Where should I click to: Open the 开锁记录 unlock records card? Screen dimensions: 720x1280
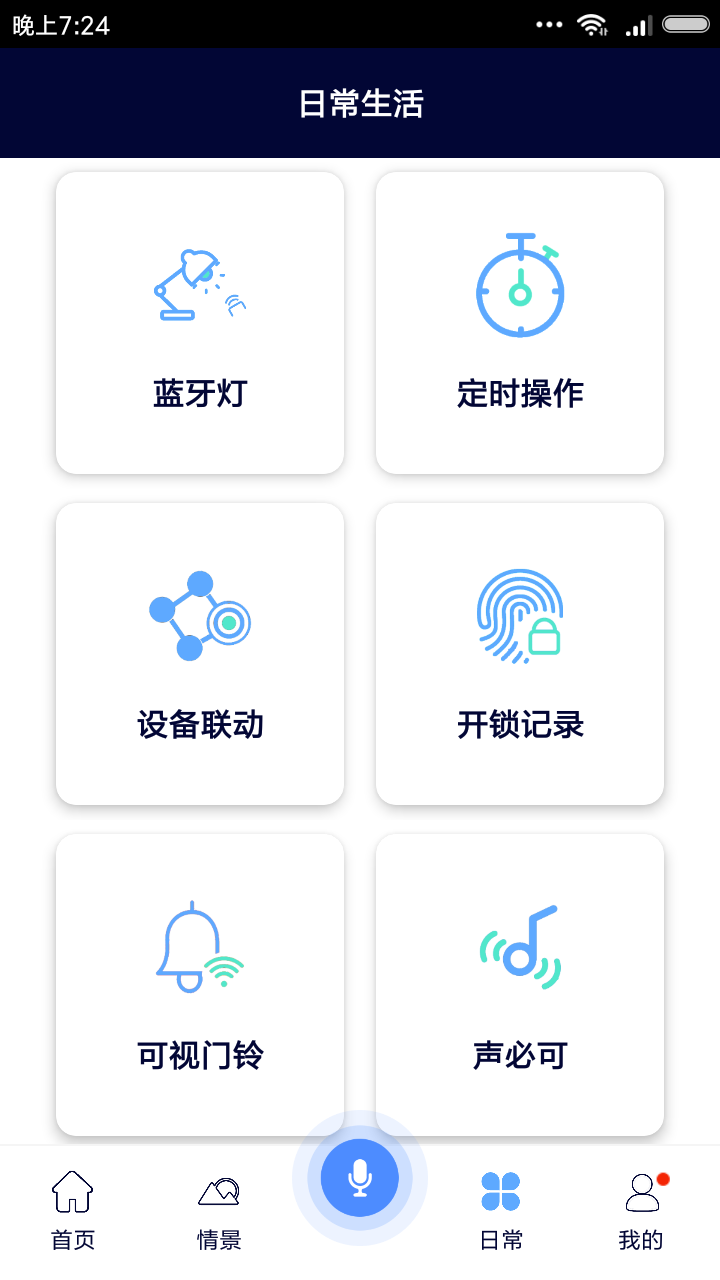coord(520,653)
